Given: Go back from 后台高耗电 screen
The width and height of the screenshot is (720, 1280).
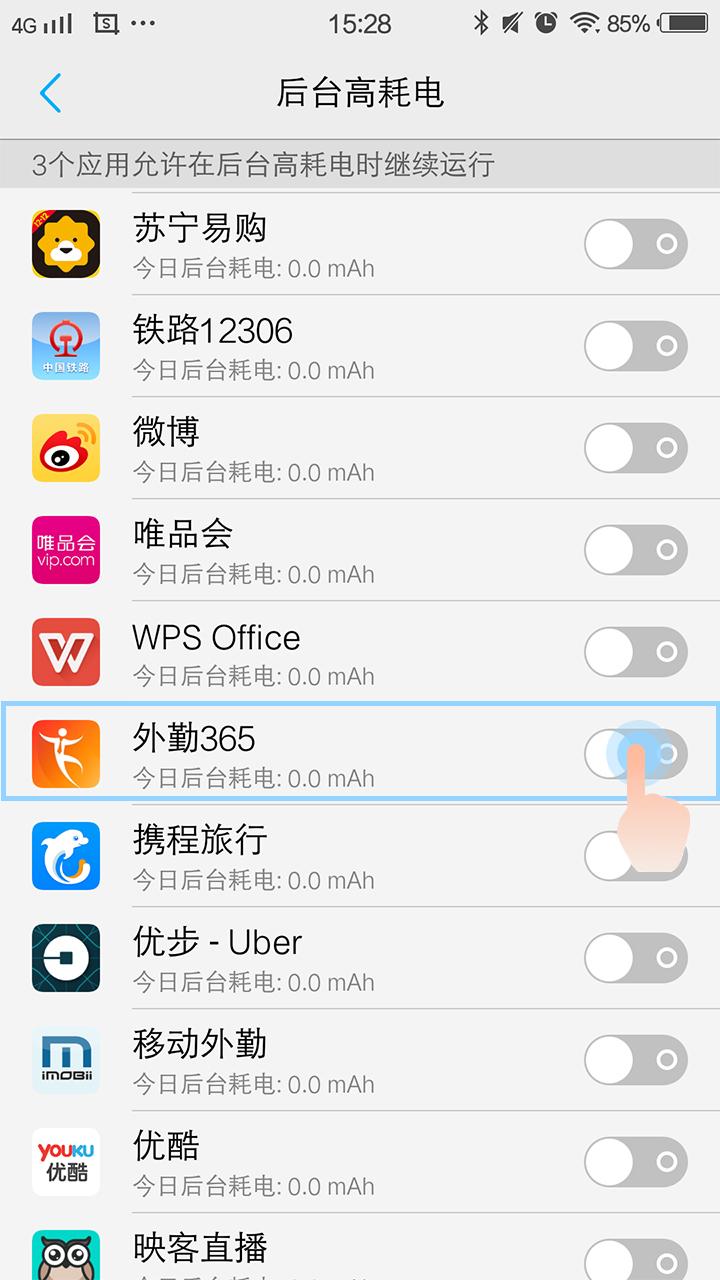Looking at the screenshot, I should (x=50, y=93).
